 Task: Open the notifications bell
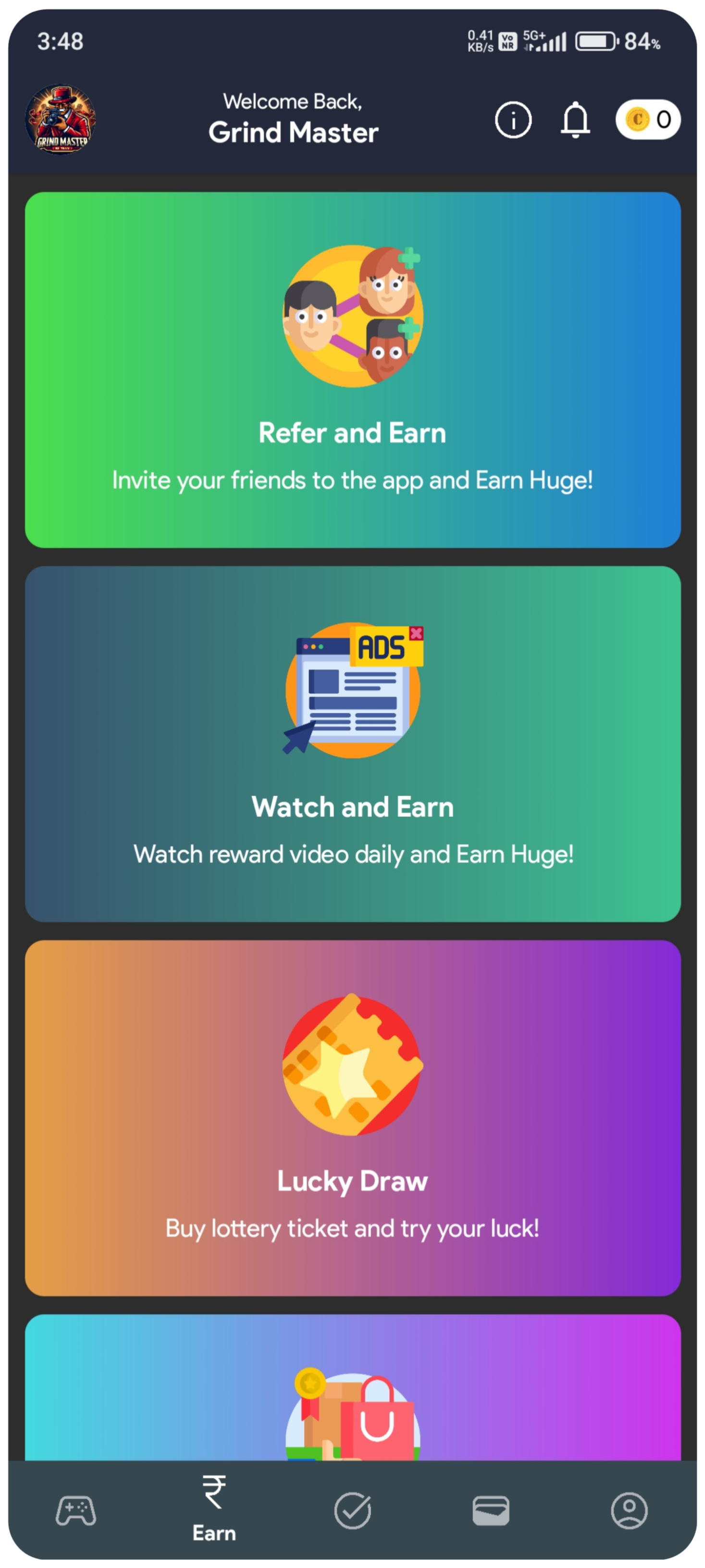pos(575,120)
